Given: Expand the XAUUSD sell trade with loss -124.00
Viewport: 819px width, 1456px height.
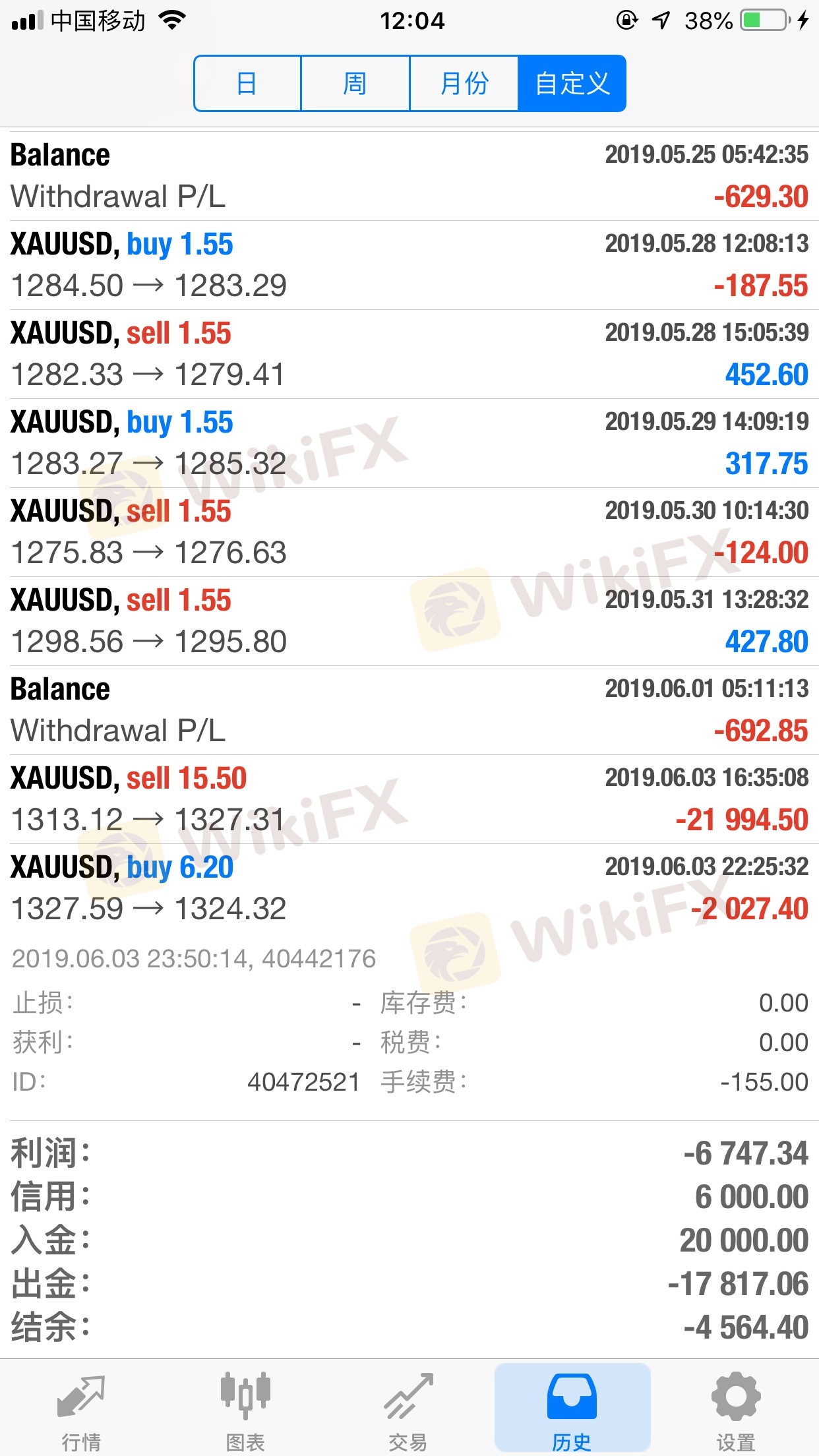Looking at the screenshot, I should tap(409, 532).
